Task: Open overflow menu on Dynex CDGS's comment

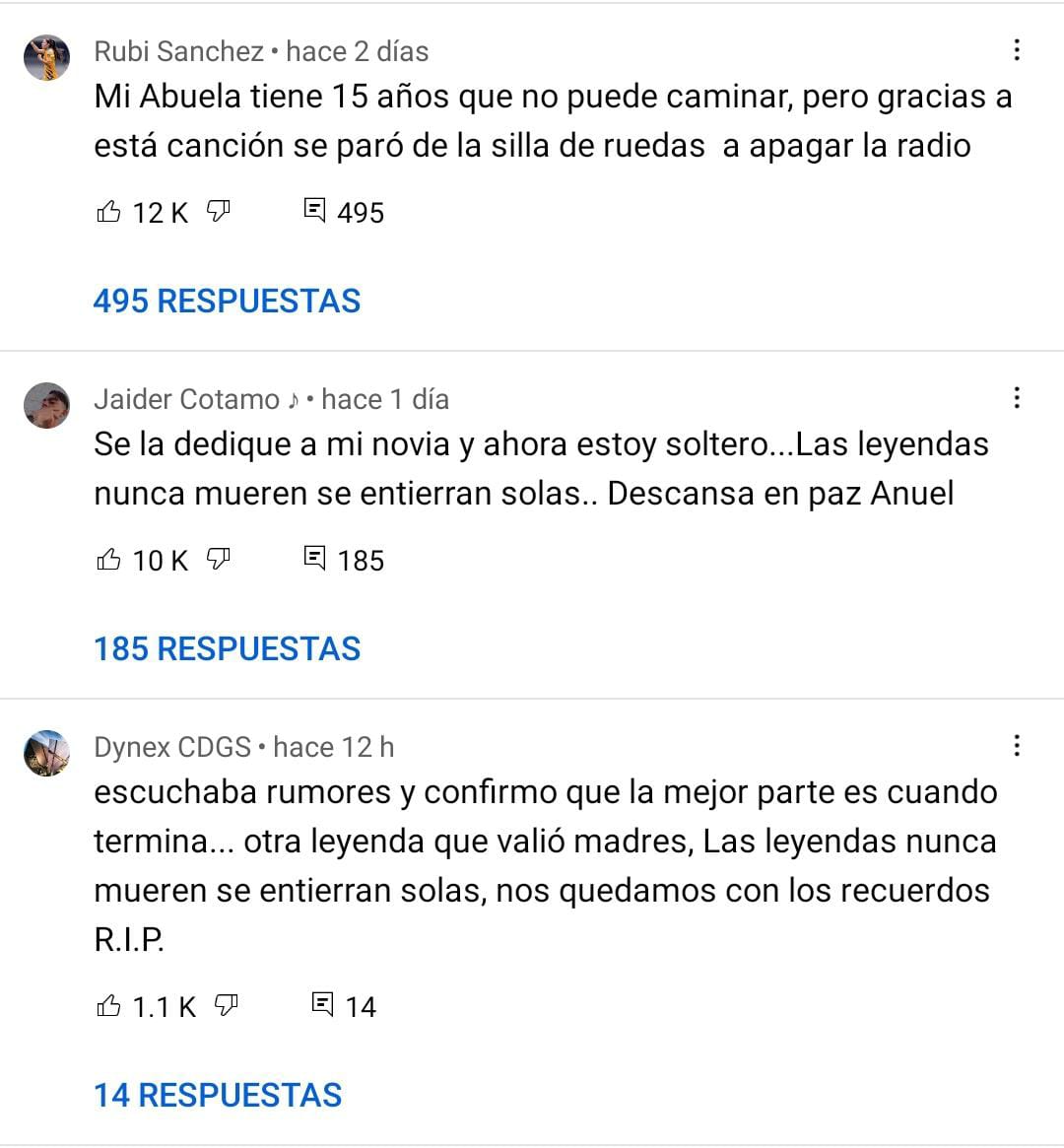Action: coord(1017,746)
